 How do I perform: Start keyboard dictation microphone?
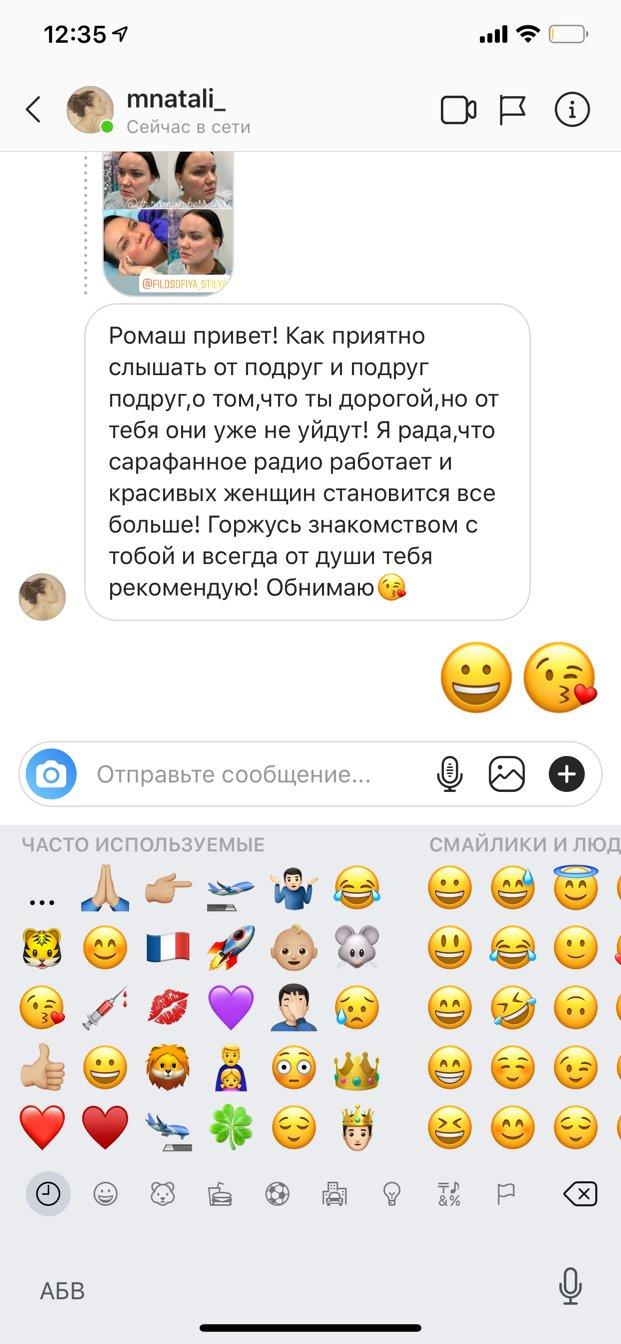[x=570, y=1286]
